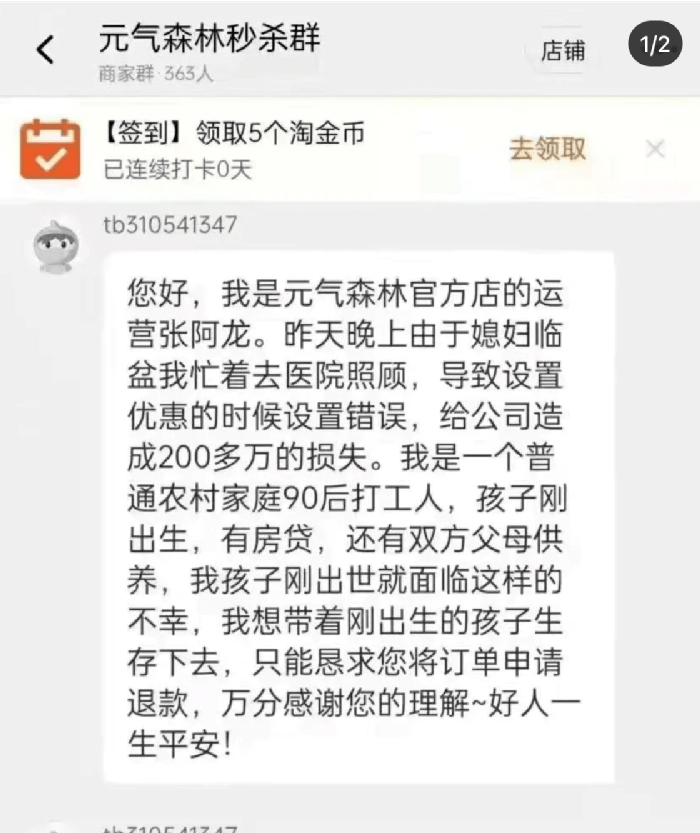Viewport: 700px width, 833px height.
Task: Open the 签到 calendar check-in banner
Action: (x=50, y=149)
